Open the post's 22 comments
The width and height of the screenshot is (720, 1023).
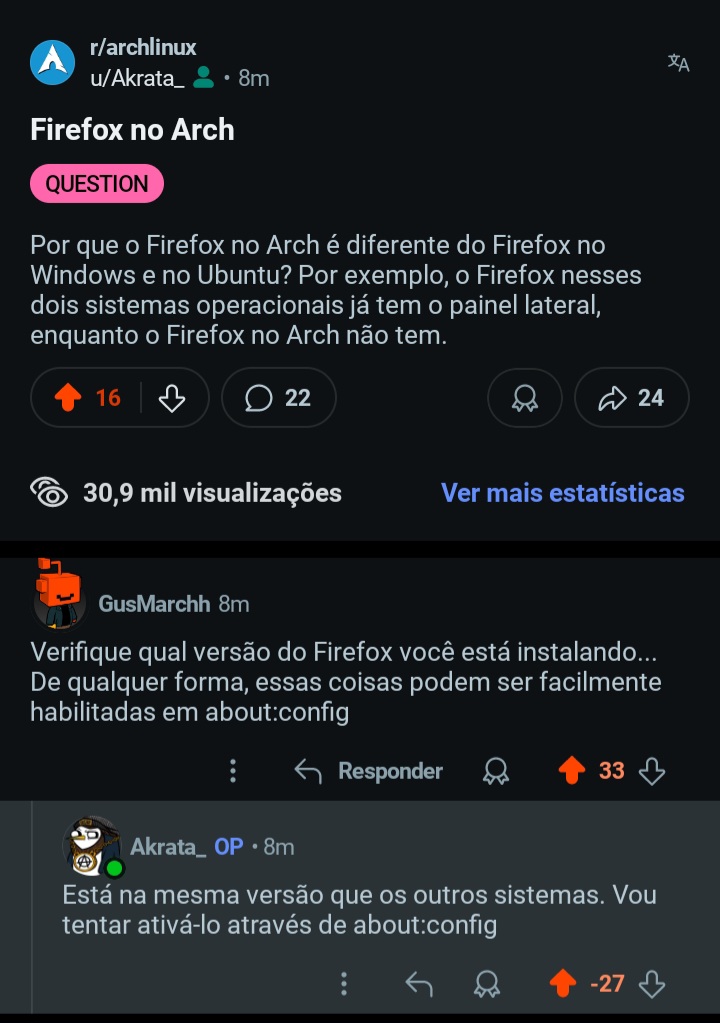(279, 398)
